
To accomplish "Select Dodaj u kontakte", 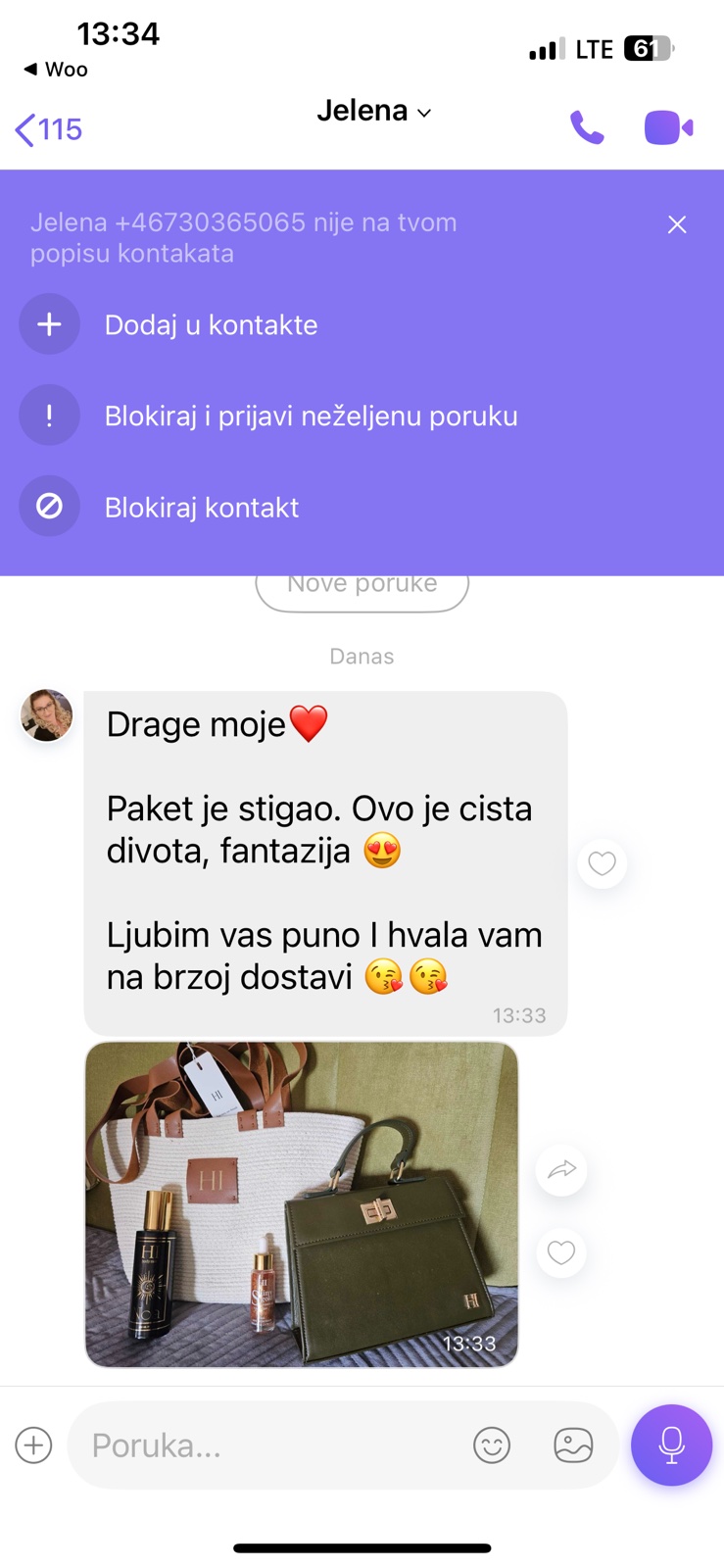I will click(211, 325).
